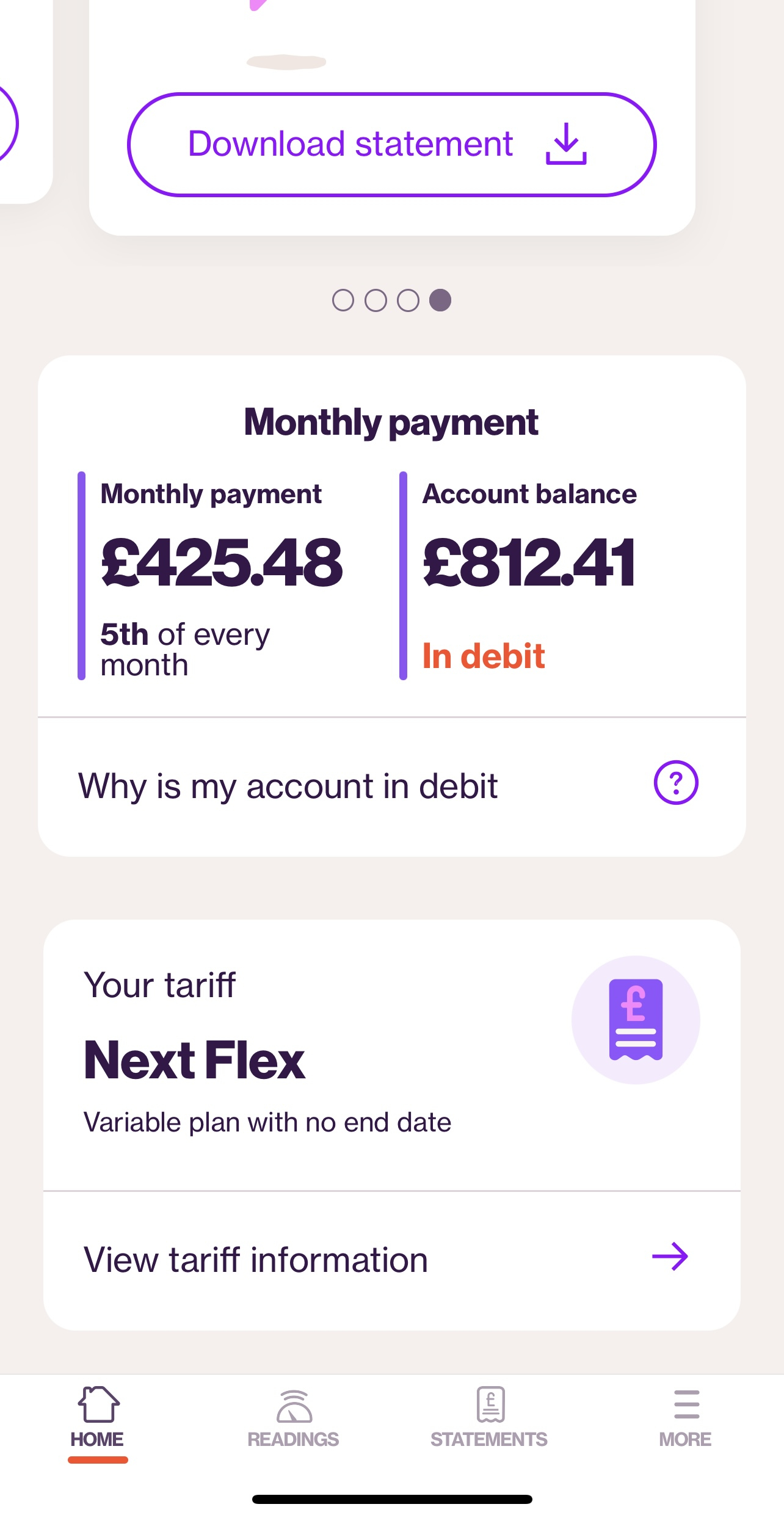Image resolution: width=784 pixels, height=1518 pixels.
Task: Open the Statements tab
Action: coord(489,1419)
